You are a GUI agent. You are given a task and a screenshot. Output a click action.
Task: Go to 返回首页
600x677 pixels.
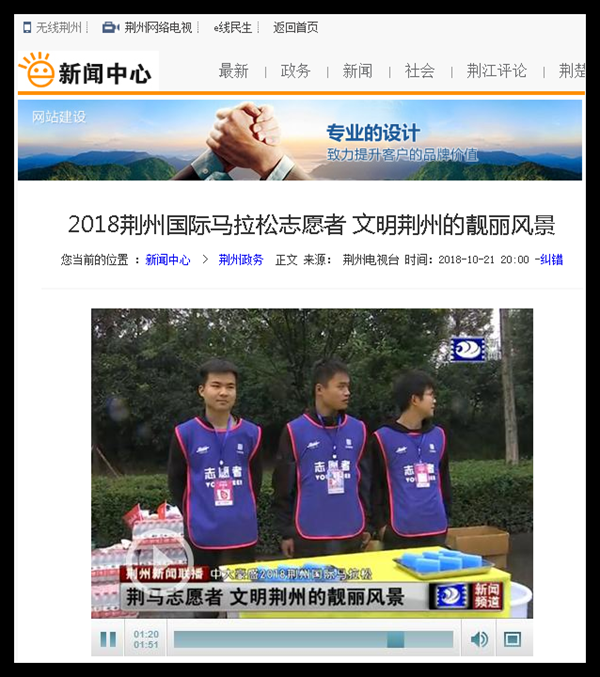[296, 28]
